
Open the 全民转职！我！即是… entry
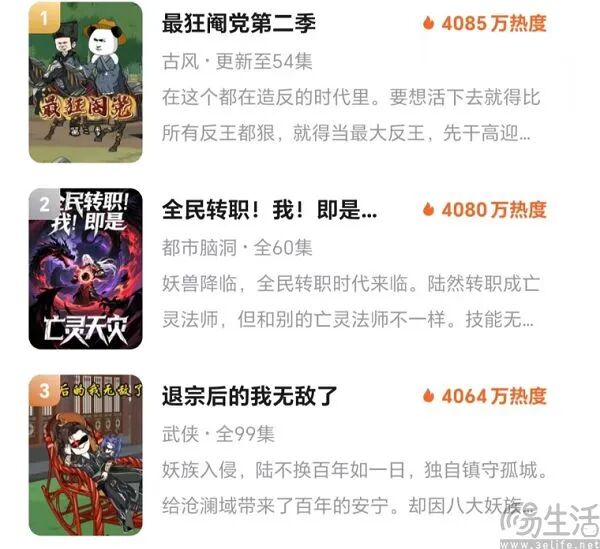[x=270, y=210]
